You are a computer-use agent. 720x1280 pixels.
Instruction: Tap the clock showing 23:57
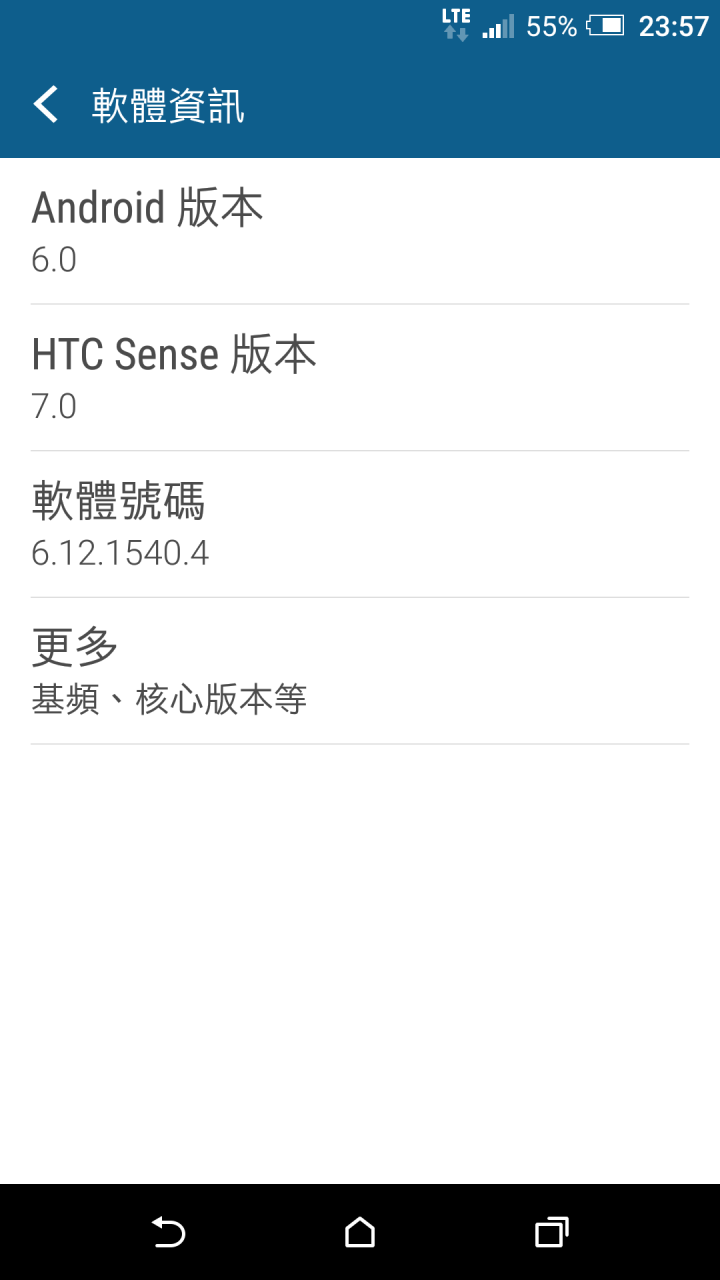click(x=672, y=25)
